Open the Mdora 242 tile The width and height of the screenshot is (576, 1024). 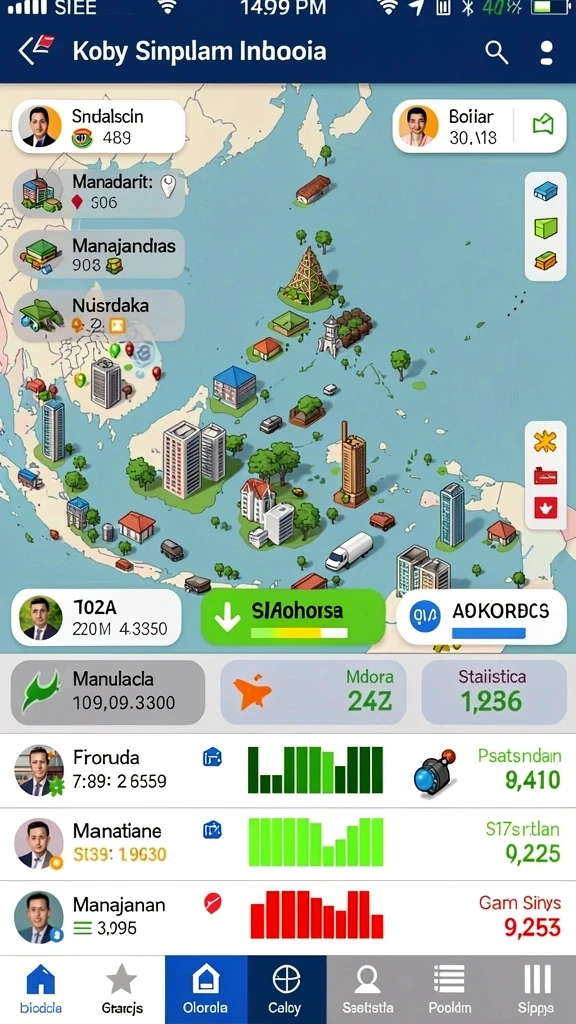tap(313, 692)
